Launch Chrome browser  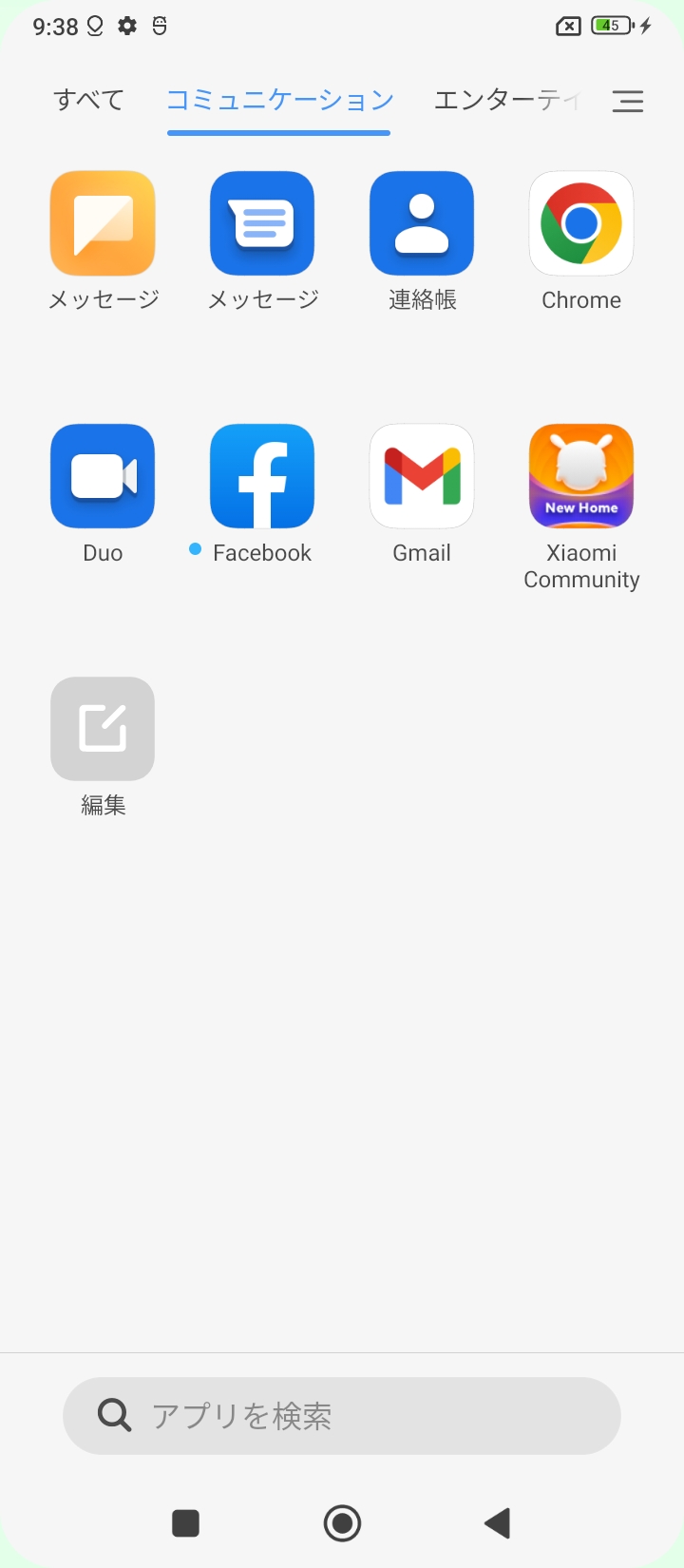(581, 224)
